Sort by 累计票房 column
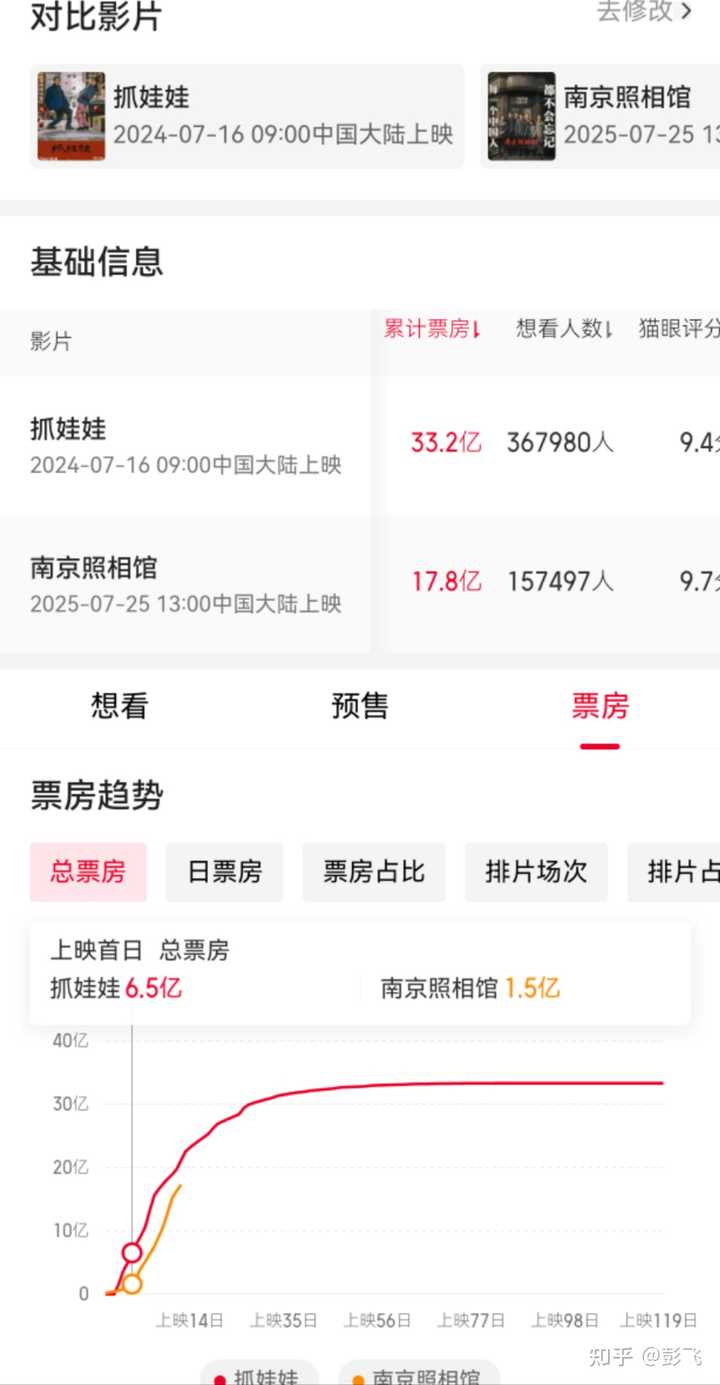720x1385 pixels. 432,329
